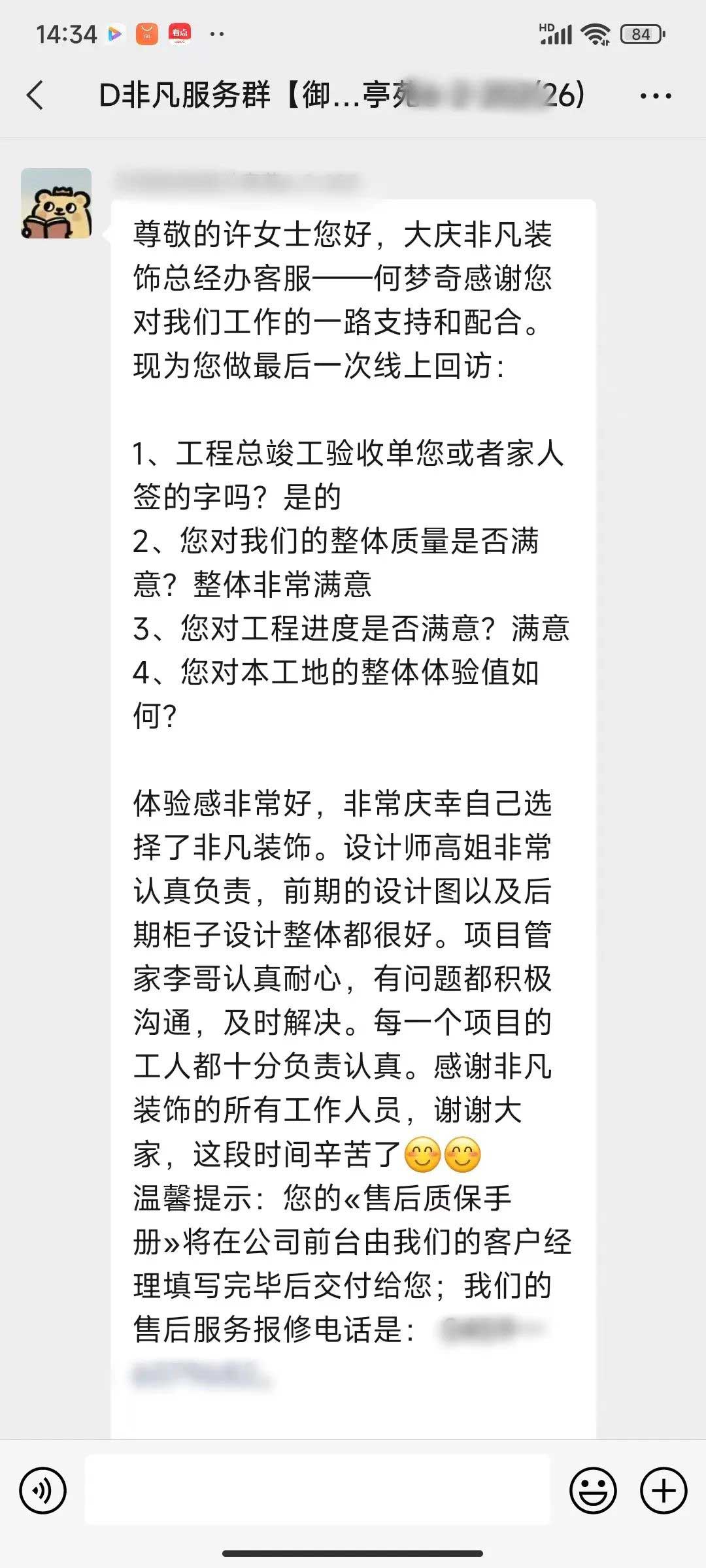Switch to voice message input
706x1568 pixels.
pyautogui.click(x=43, y=1491)
